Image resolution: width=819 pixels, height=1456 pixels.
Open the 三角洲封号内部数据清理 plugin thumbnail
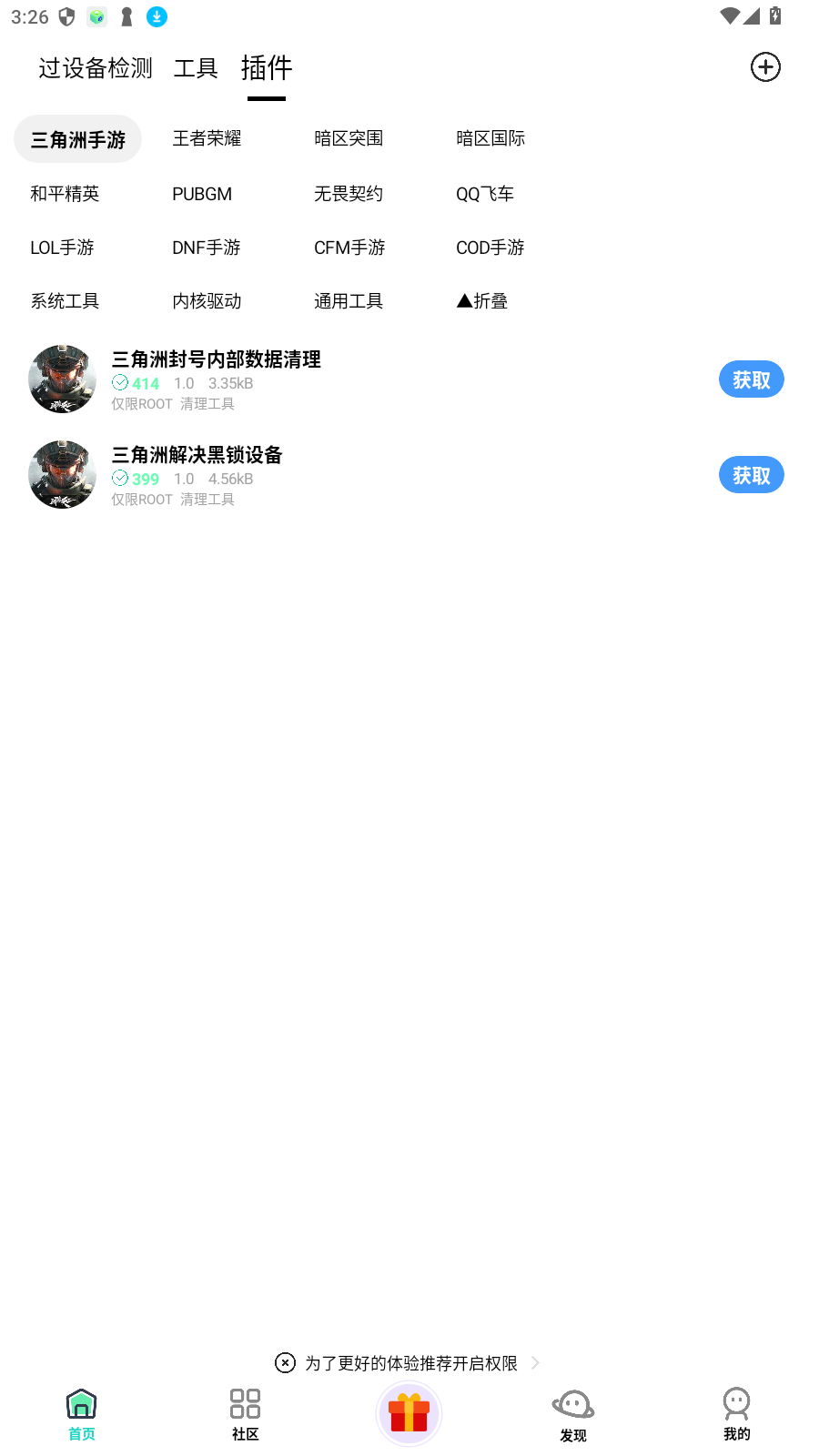[x=62, y=379]
